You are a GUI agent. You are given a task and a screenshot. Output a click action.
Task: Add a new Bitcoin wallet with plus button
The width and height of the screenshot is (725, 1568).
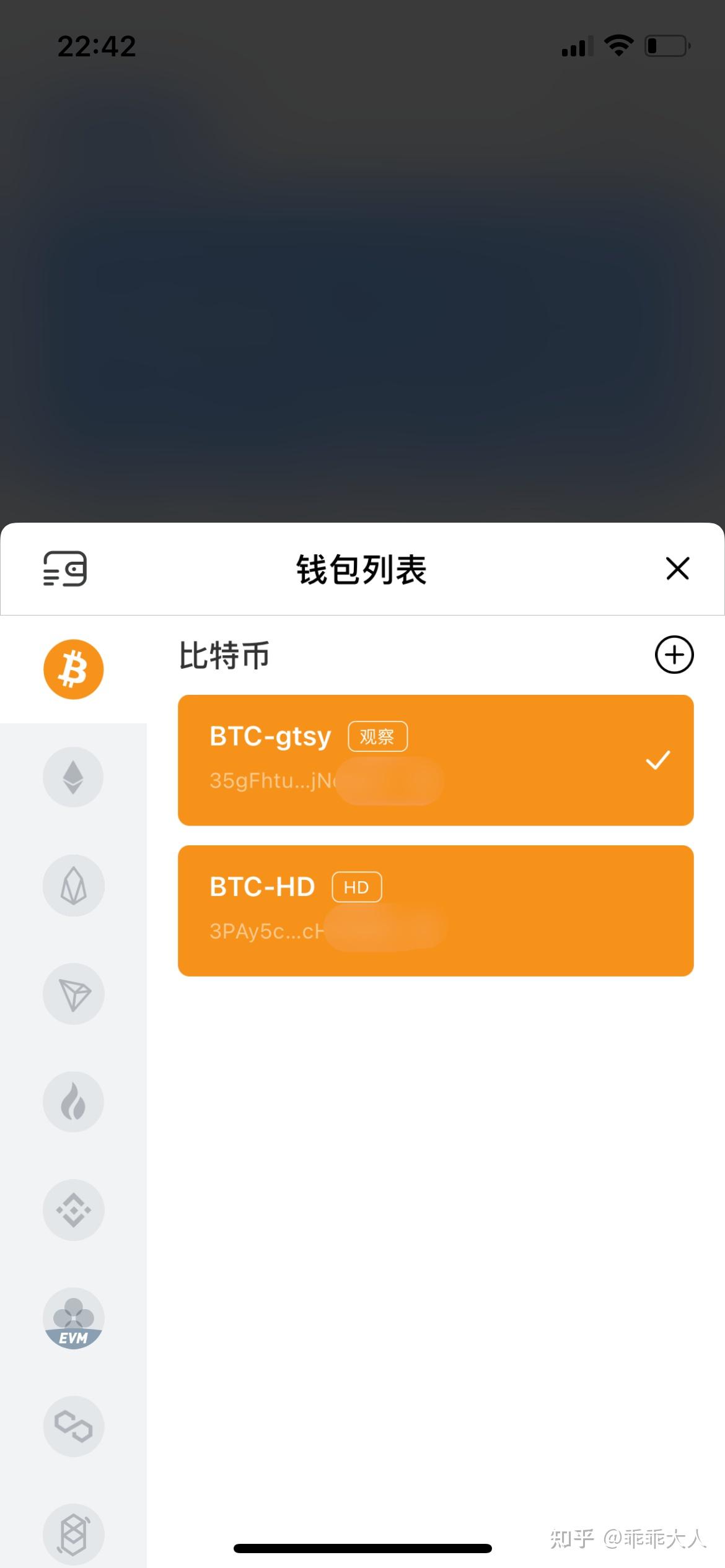(x=674, y=655)
